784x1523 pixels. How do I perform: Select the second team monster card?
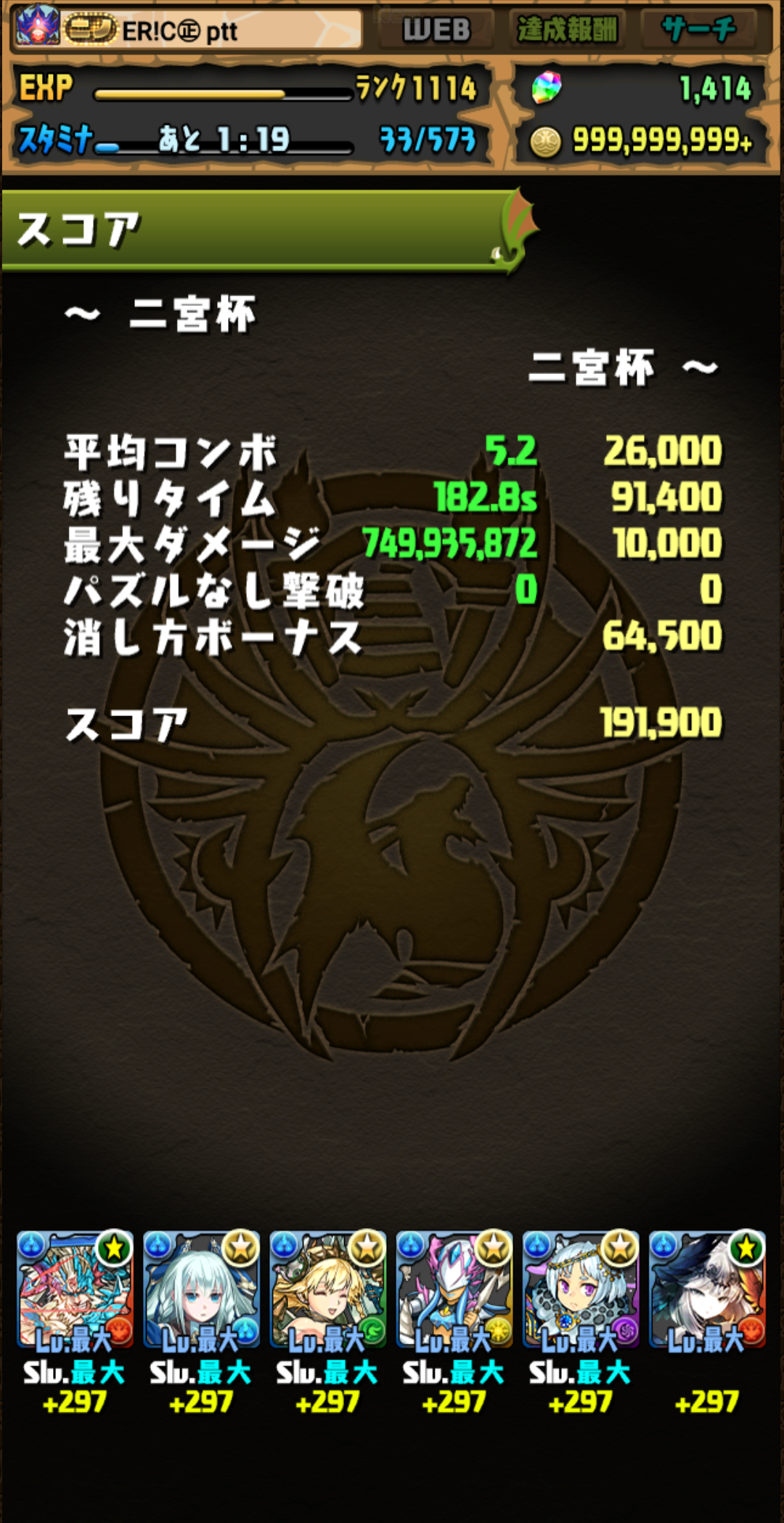point(201,1290)
